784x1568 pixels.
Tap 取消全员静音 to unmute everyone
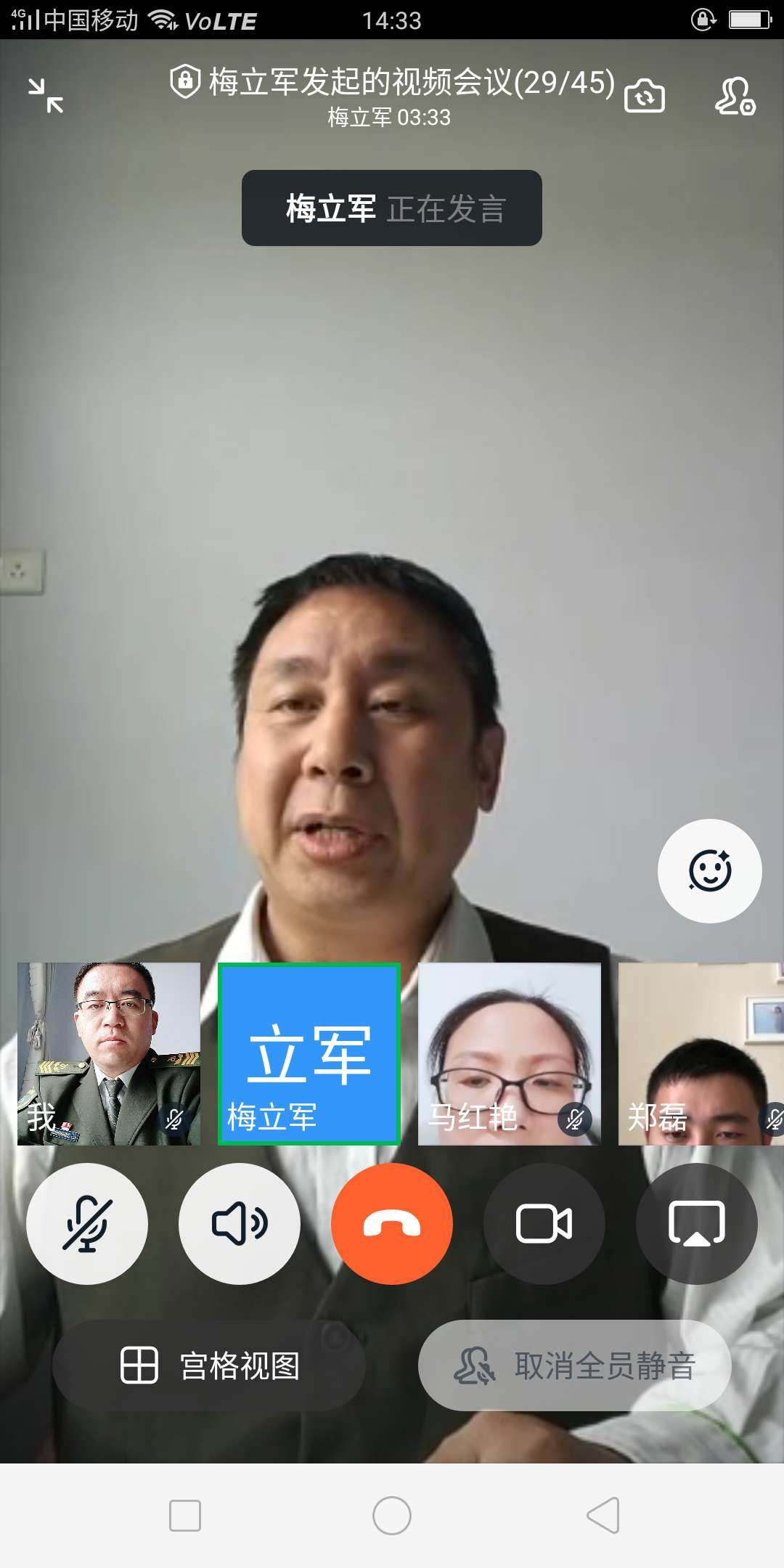(x=574, y=1365)
